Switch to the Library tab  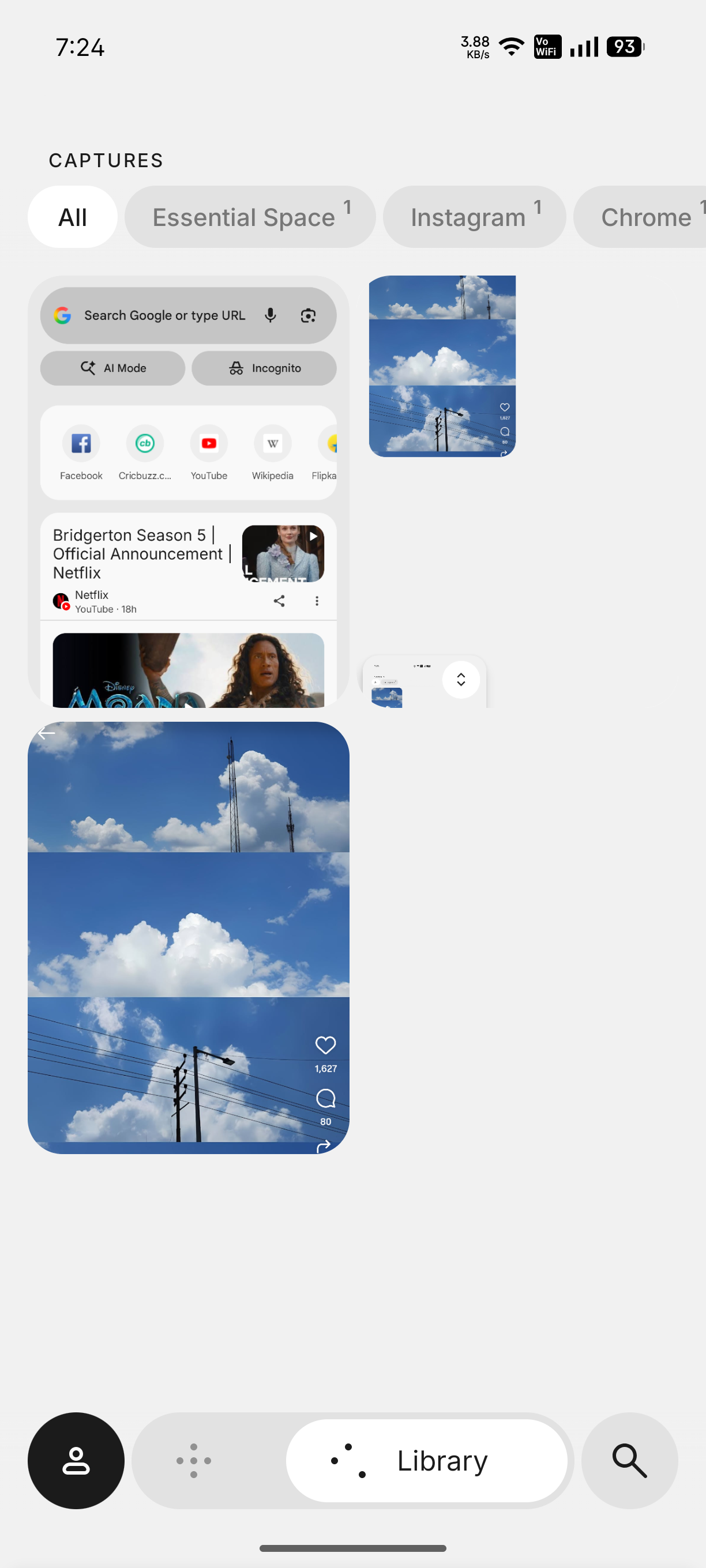pos(426,1460)
